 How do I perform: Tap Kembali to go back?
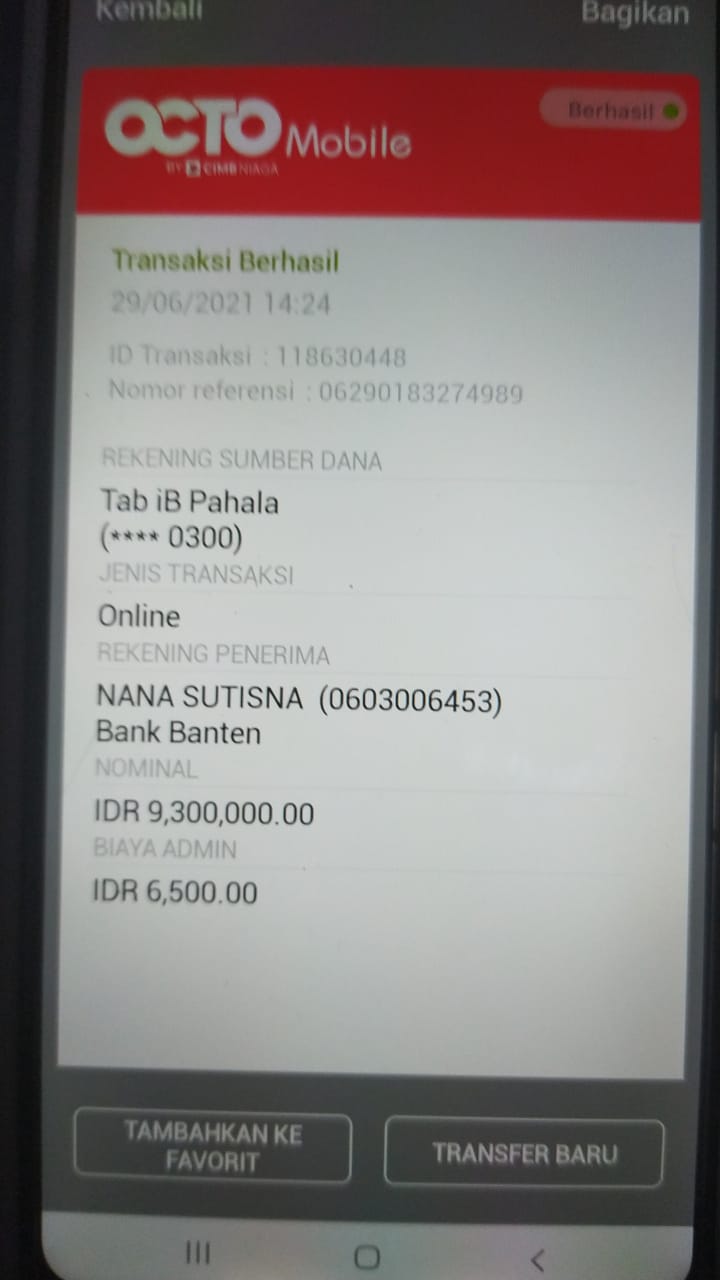click(149, 12)
